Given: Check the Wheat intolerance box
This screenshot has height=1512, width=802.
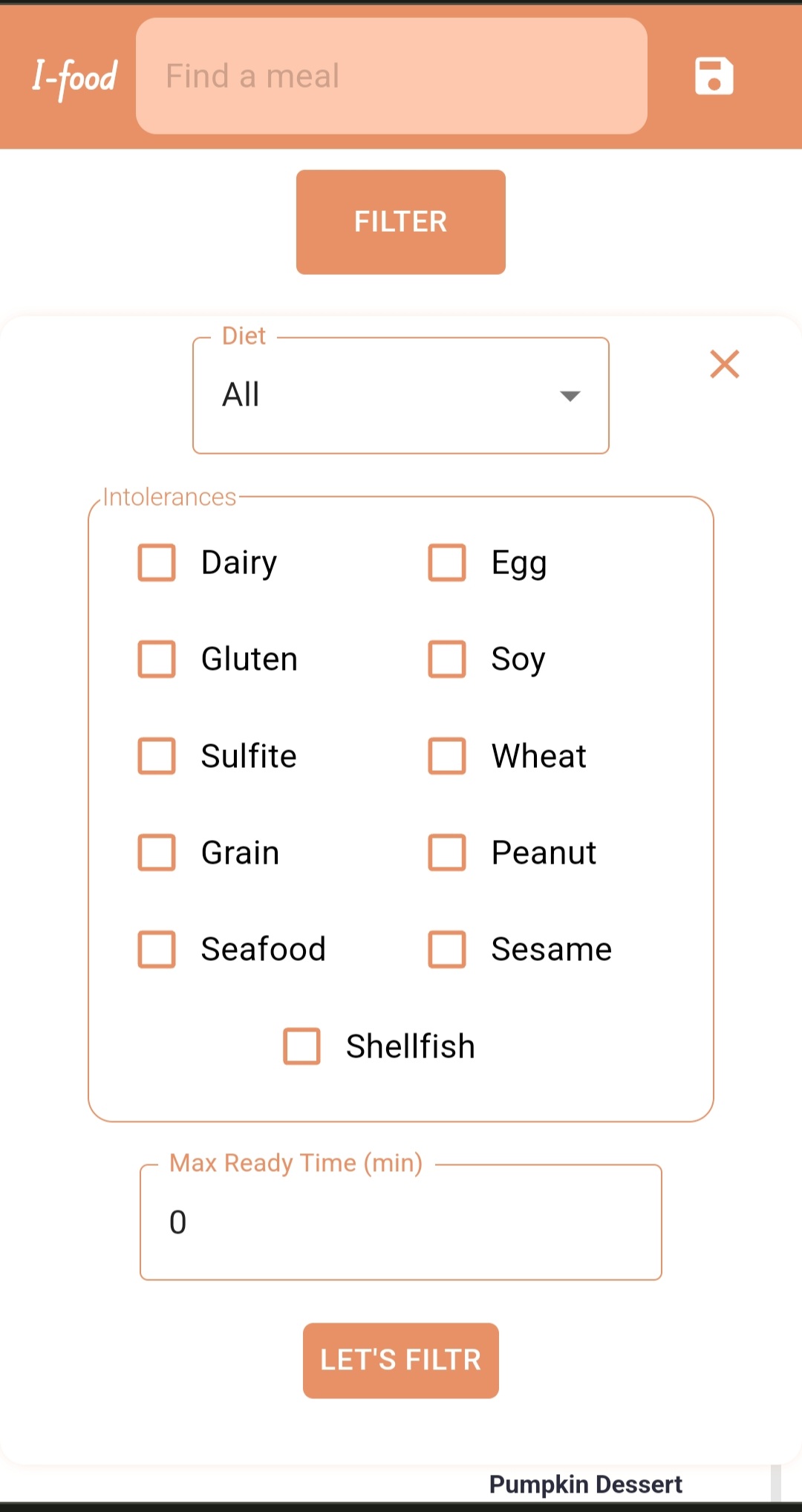Looking at the screenshot, I should 446,757.
